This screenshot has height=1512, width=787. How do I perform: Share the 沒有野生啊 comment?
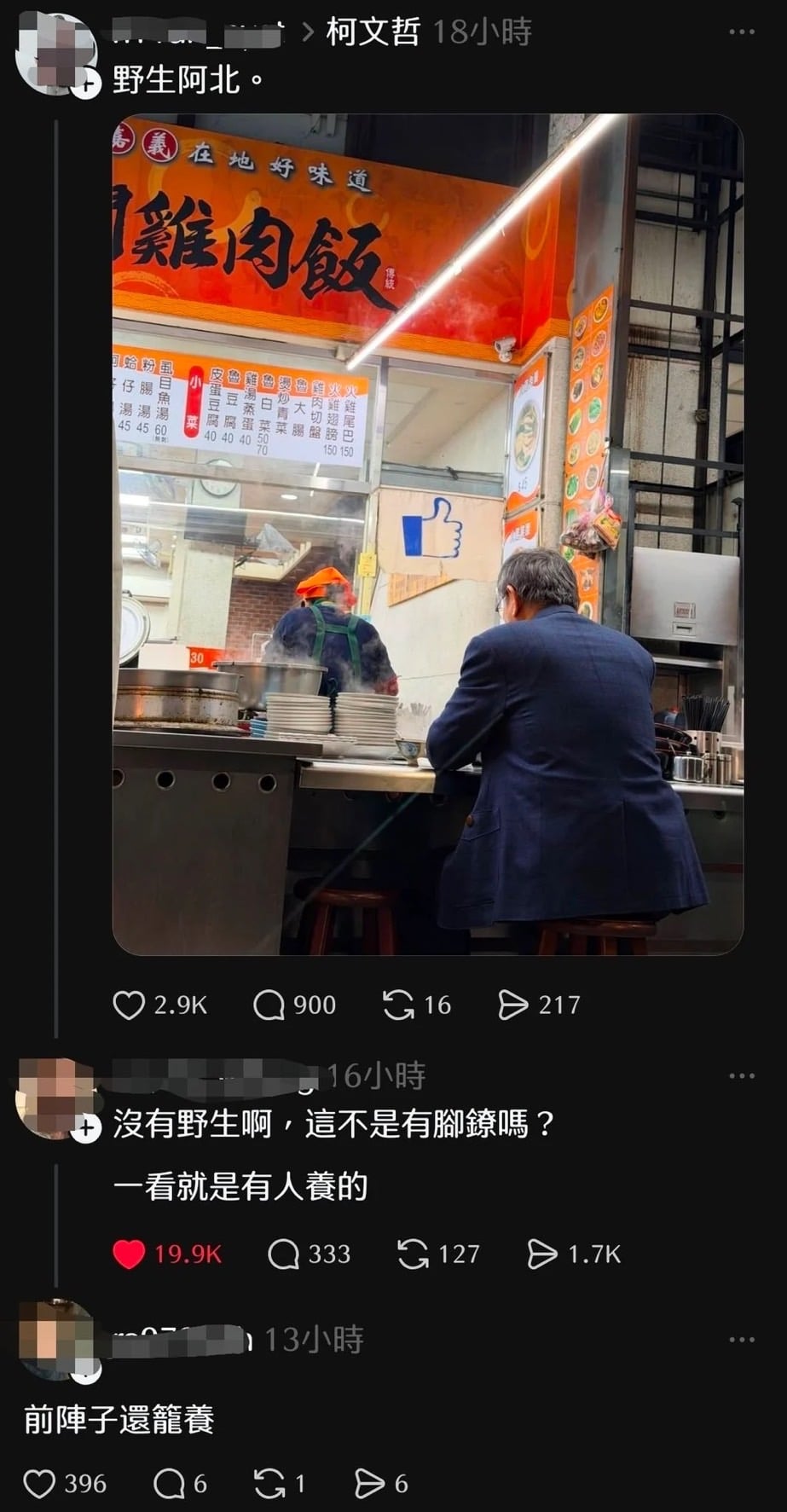tap(542, 1254)
